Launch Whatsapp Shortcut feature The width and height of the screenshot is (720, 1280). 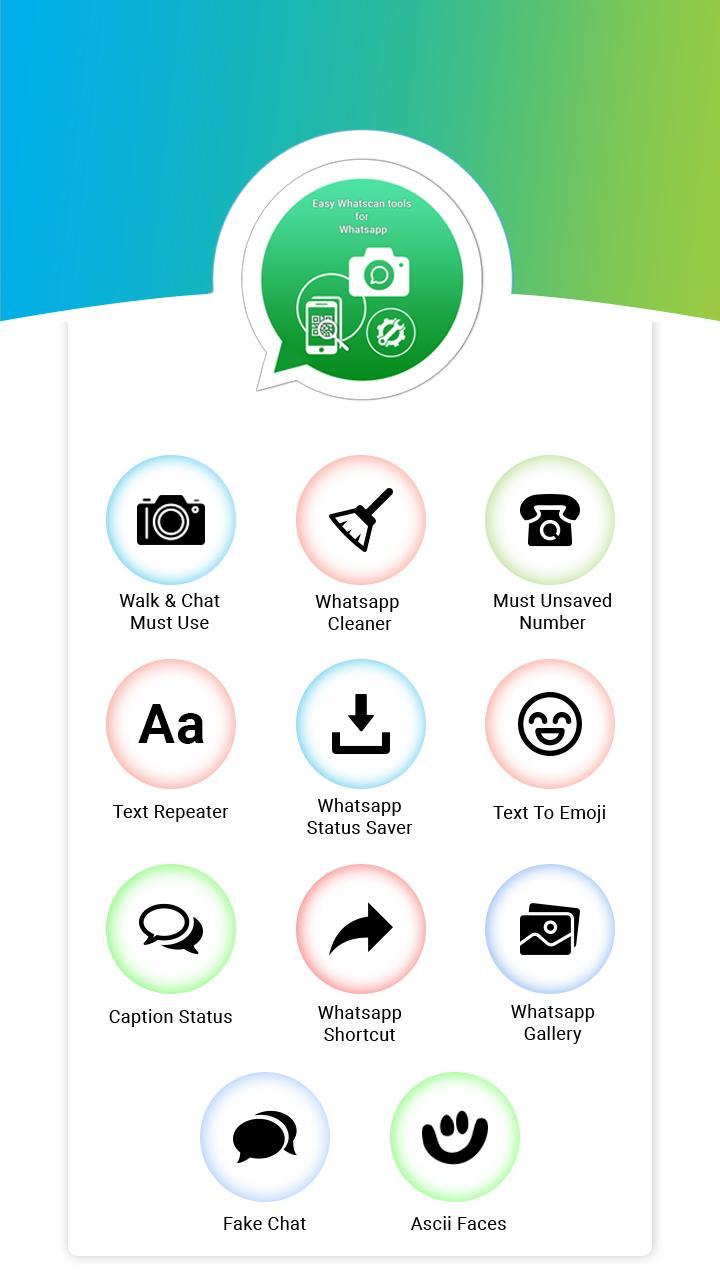(361, 929)
